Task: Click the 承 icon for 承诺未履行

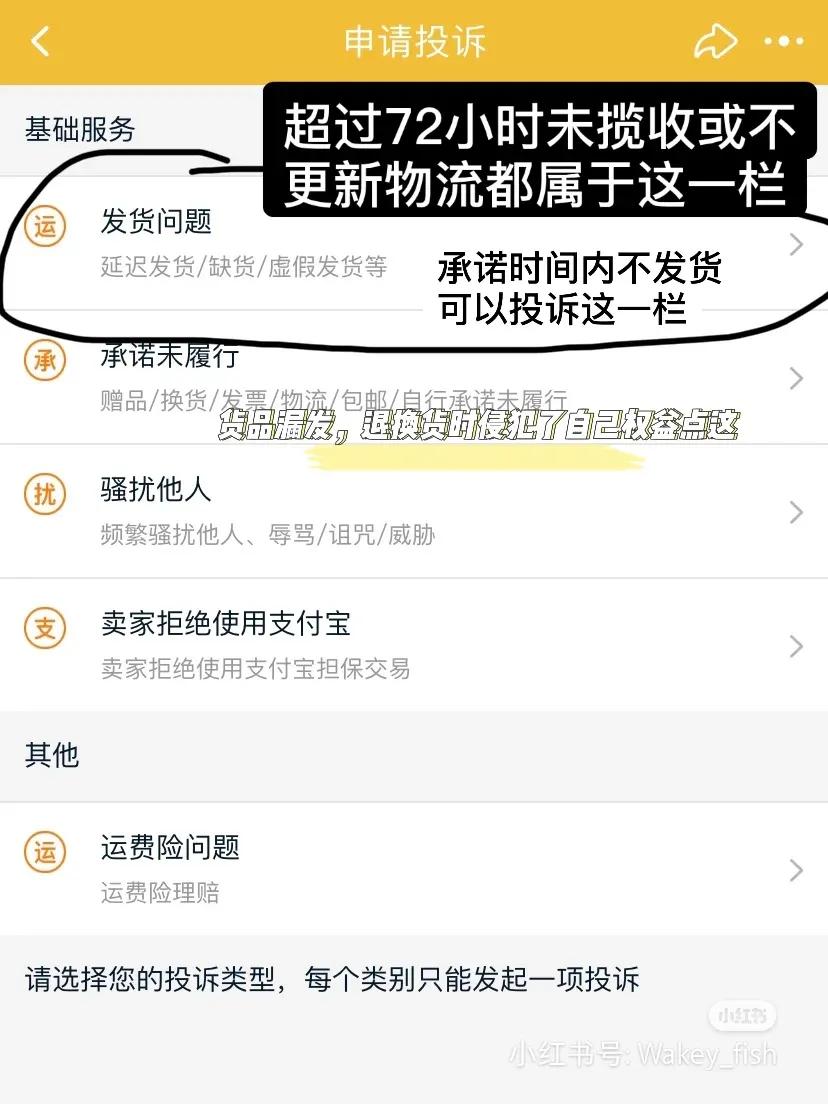Action: click(44, 359)
